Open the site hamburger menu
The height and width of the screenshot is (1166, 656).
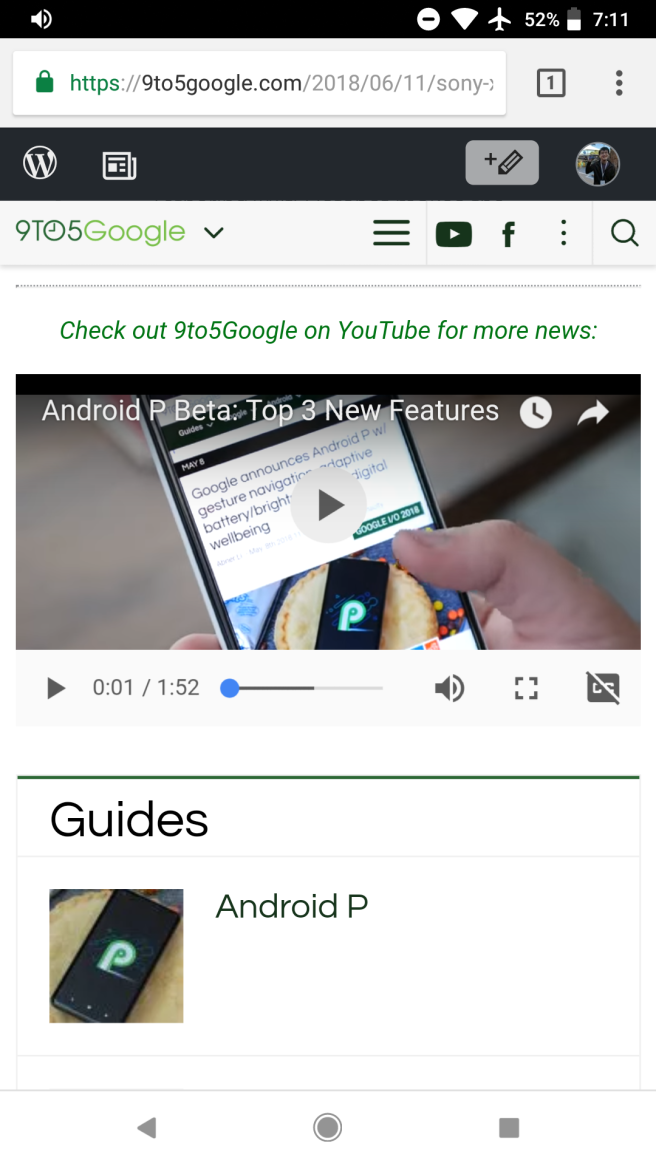point(391,233)
